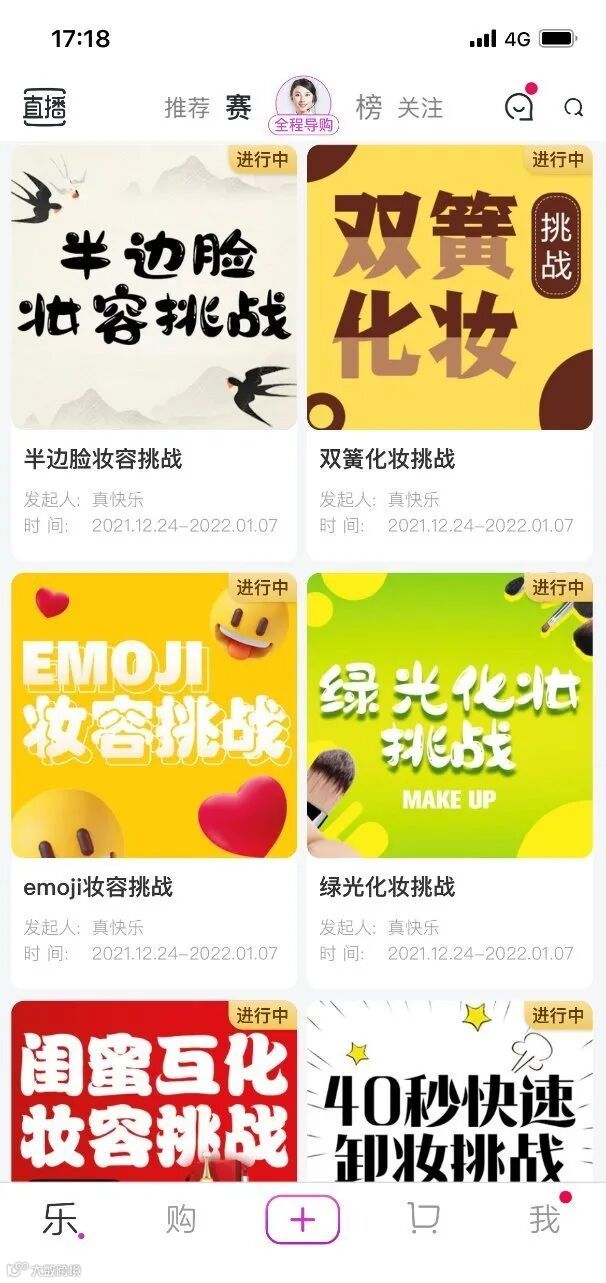Switch to the 榜 ranking tab
Screen dimensions: 606x1283
(368, 108)
